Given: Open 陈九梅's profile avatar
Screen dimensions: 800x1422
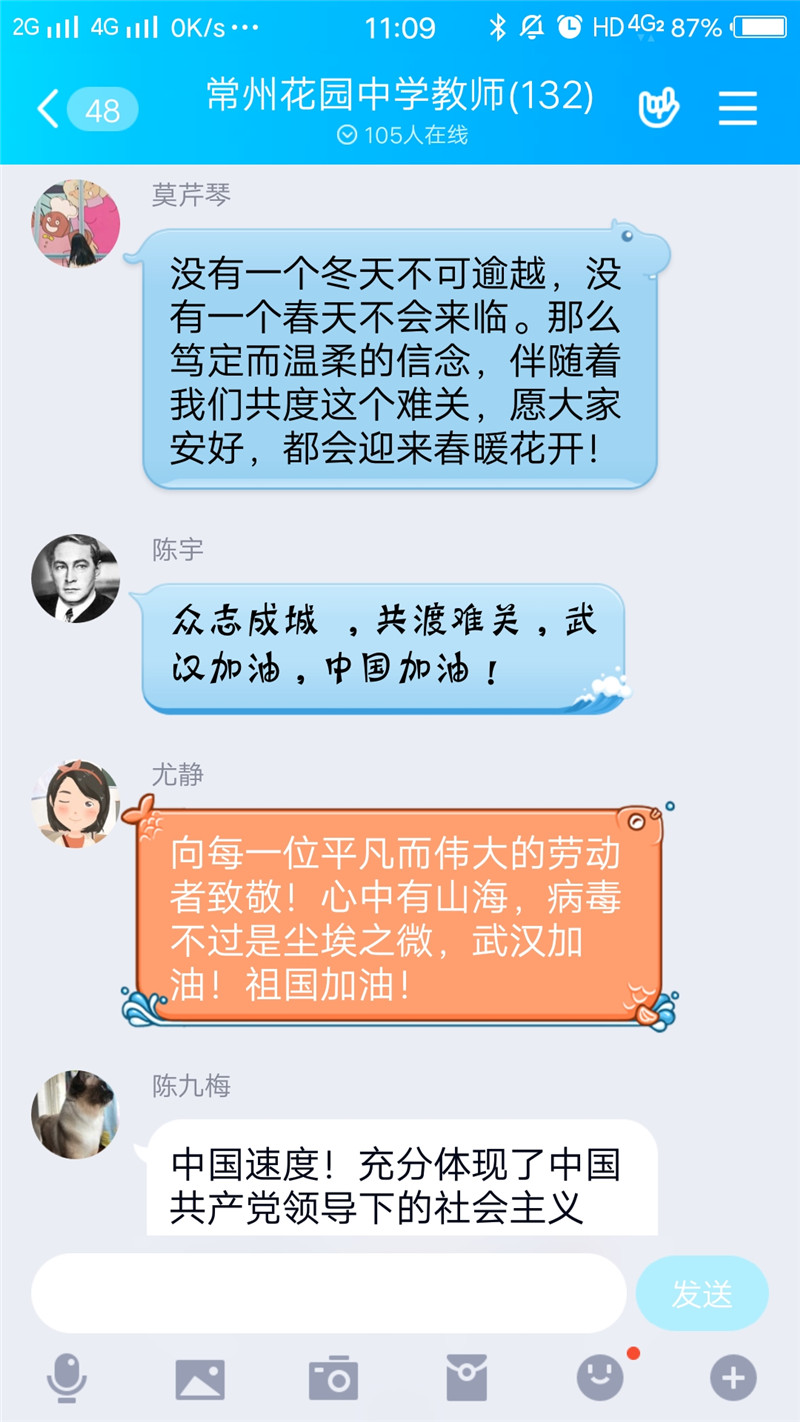Looking at the screenshot, I should [x=76, y=1115].
